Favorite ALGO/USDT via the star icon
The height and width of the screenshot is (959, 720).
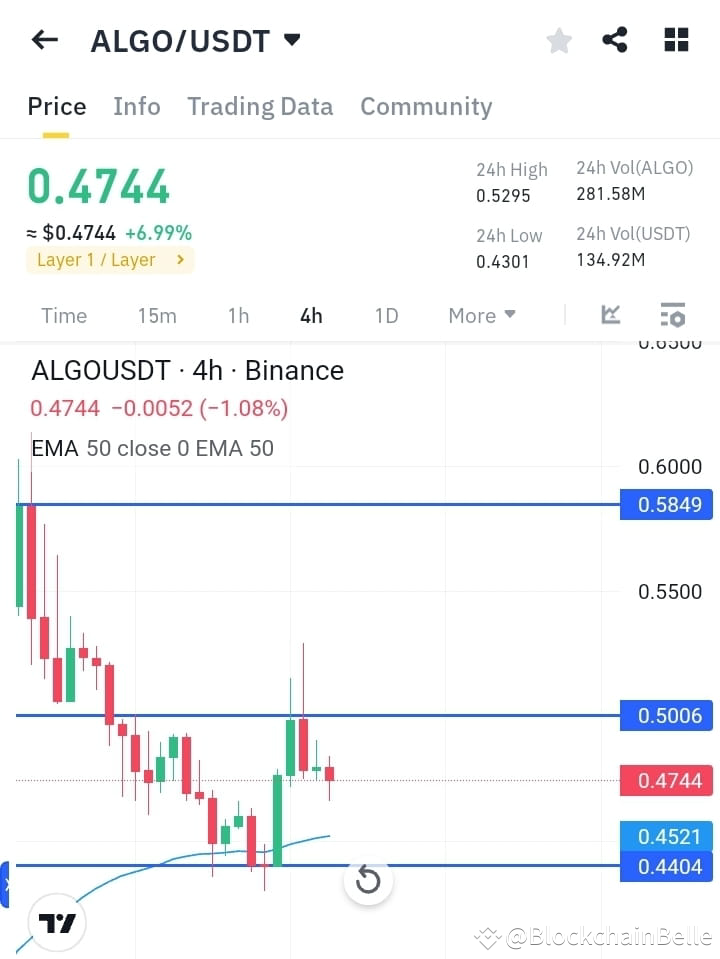(x=558, y=40)
